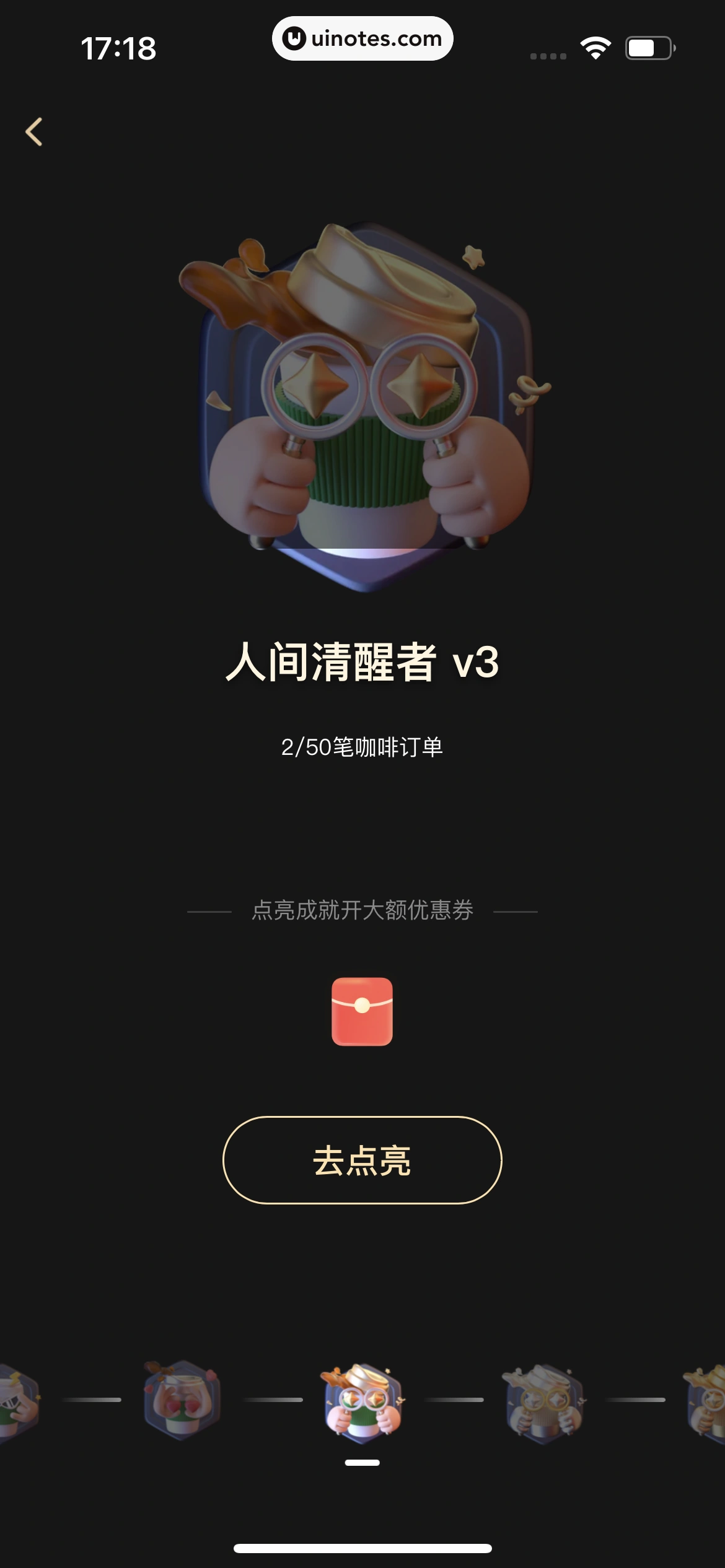Screen dimensions: 725x1568
Task: Open the uinotes.com pill at the top
Action: [x=362, y=38]
